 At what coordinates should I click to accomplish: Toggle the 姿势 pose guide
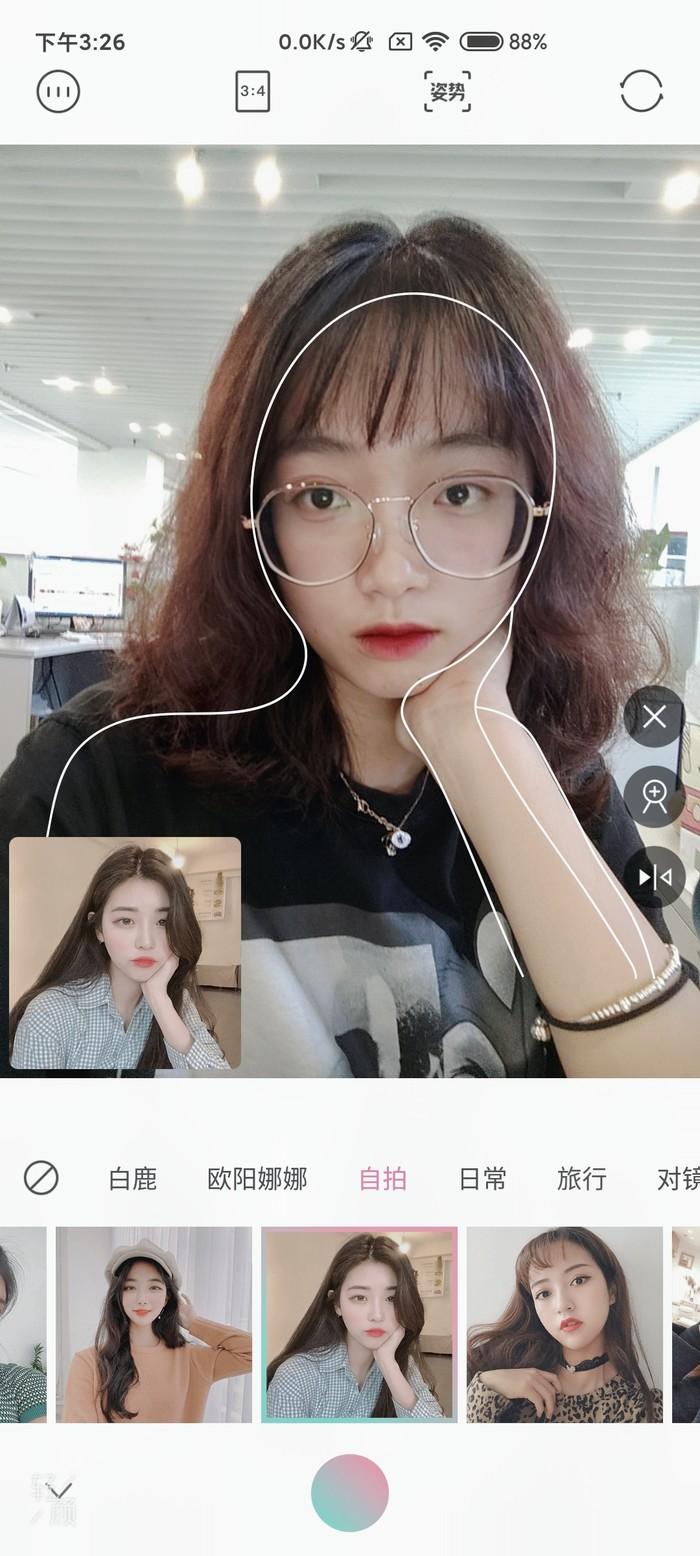[x=447, y=92]
